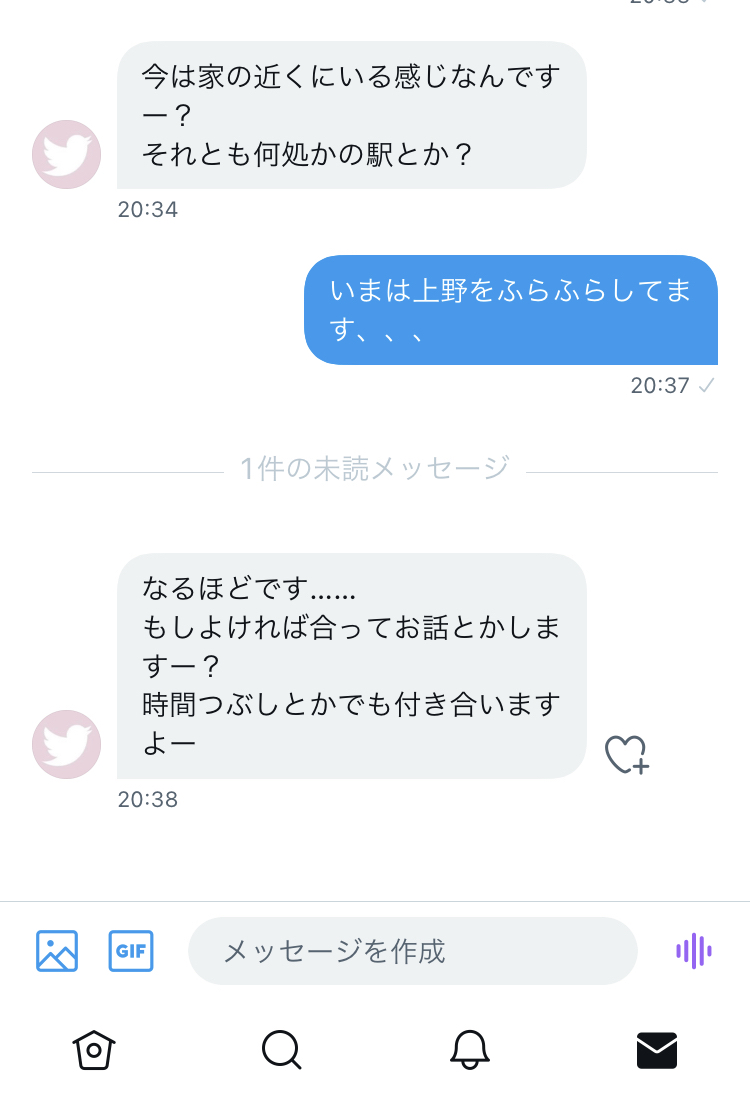Open the GIF picker

(x=131, y=951)
